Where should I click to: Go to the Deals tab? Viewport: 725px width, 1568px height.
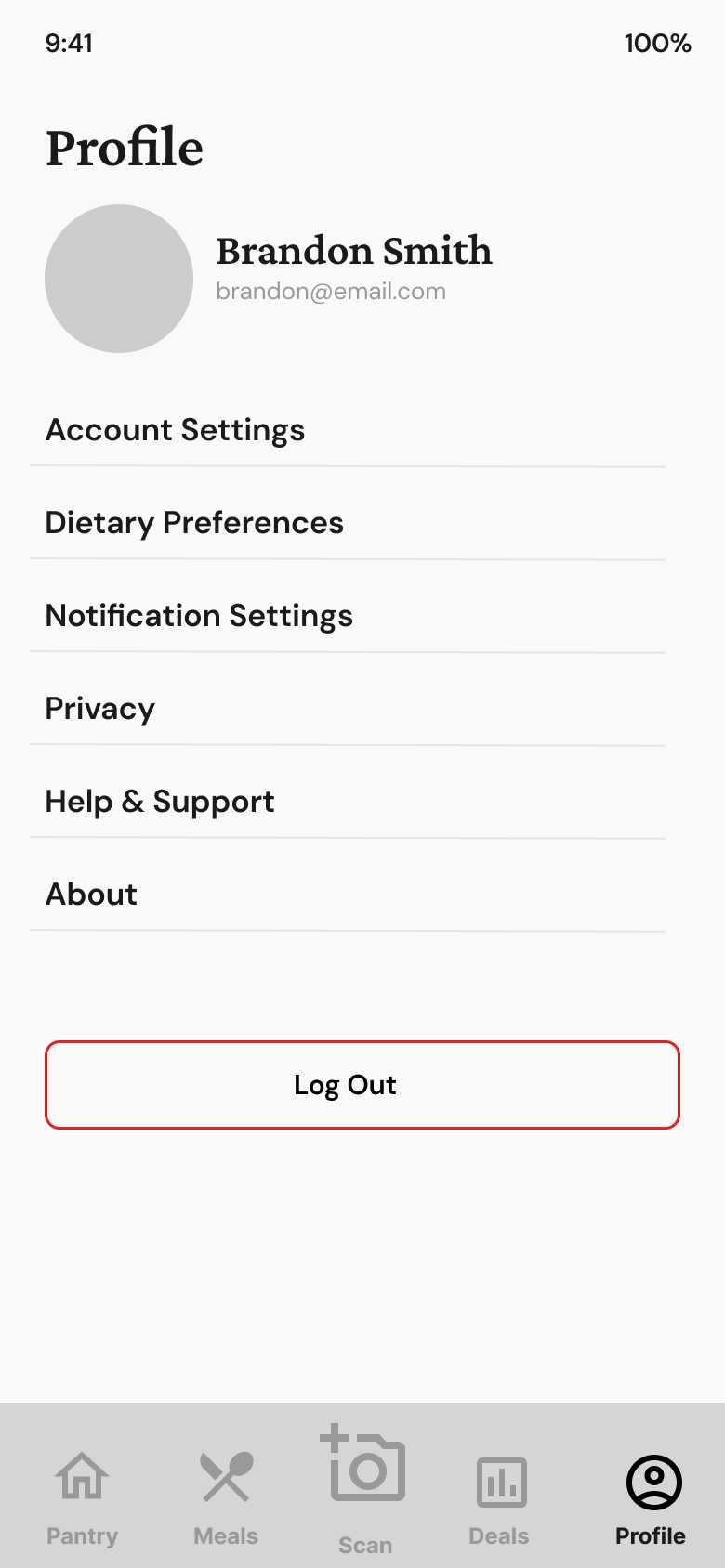point(500,1496)
